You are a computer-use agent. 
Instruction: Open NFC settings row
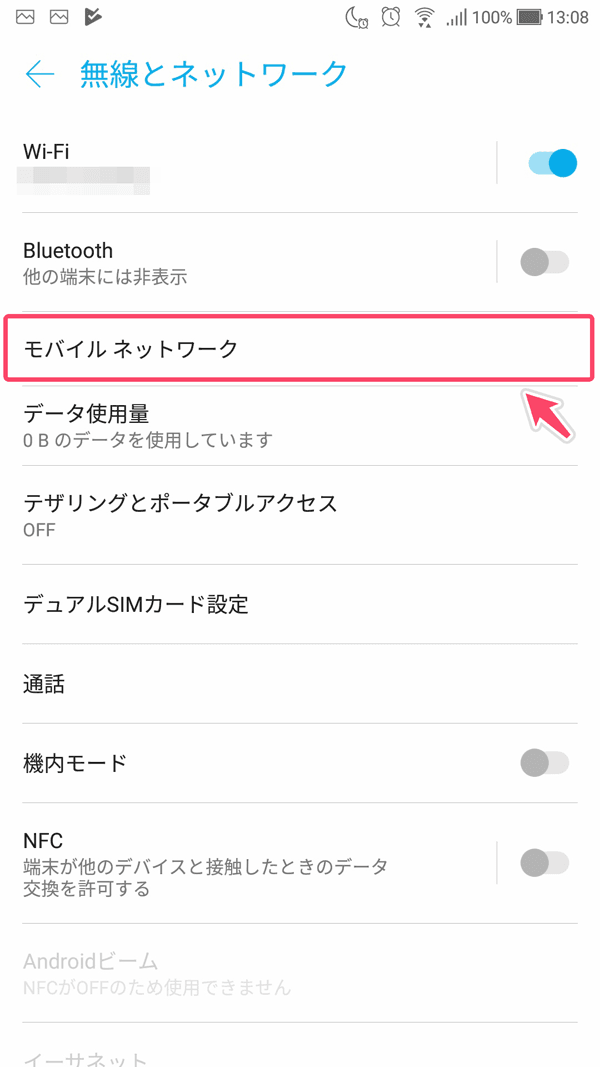[259, 864]
